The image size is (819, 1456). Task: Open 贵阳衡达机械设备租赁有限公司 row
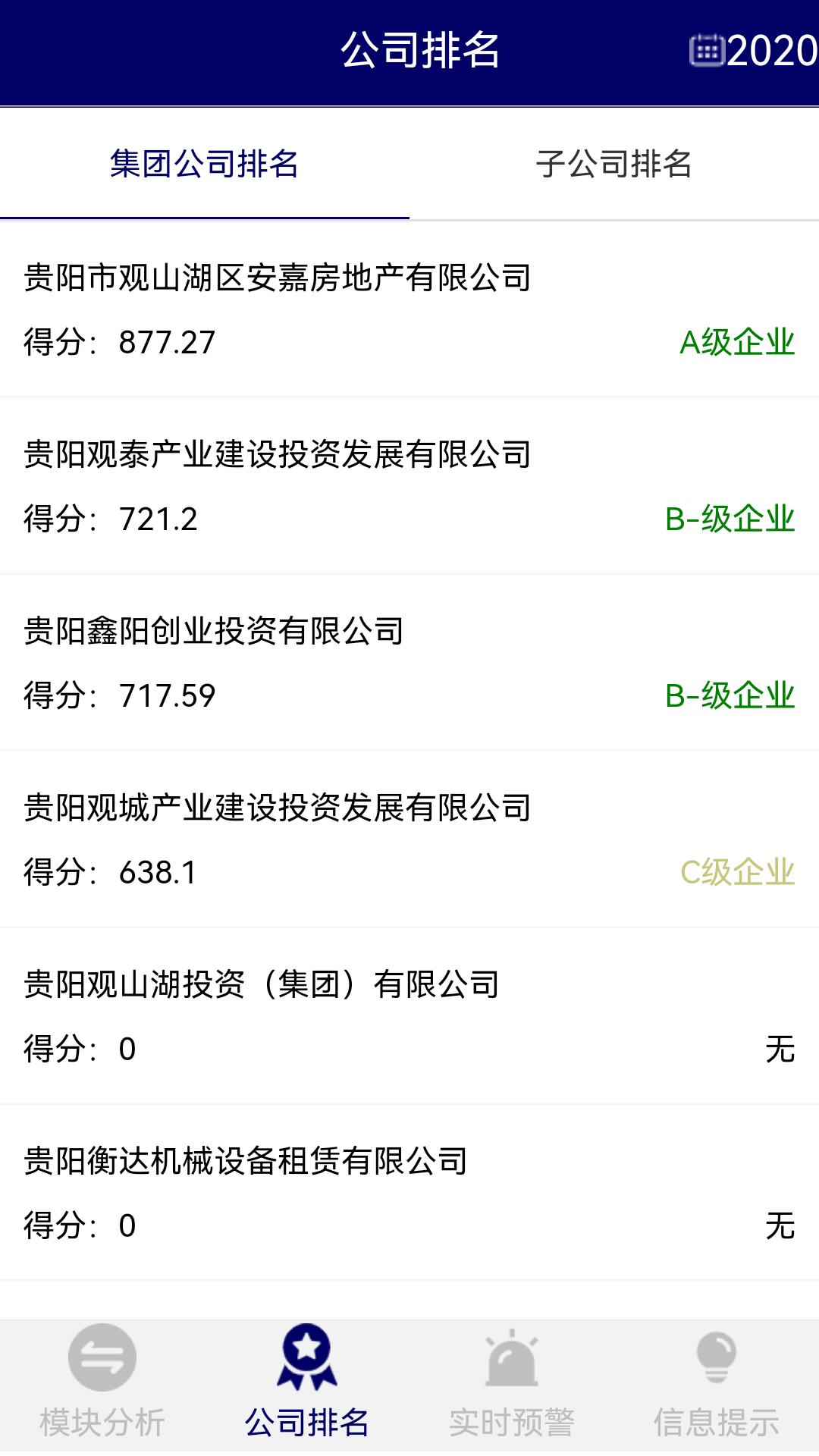(x=409, y=1193)
